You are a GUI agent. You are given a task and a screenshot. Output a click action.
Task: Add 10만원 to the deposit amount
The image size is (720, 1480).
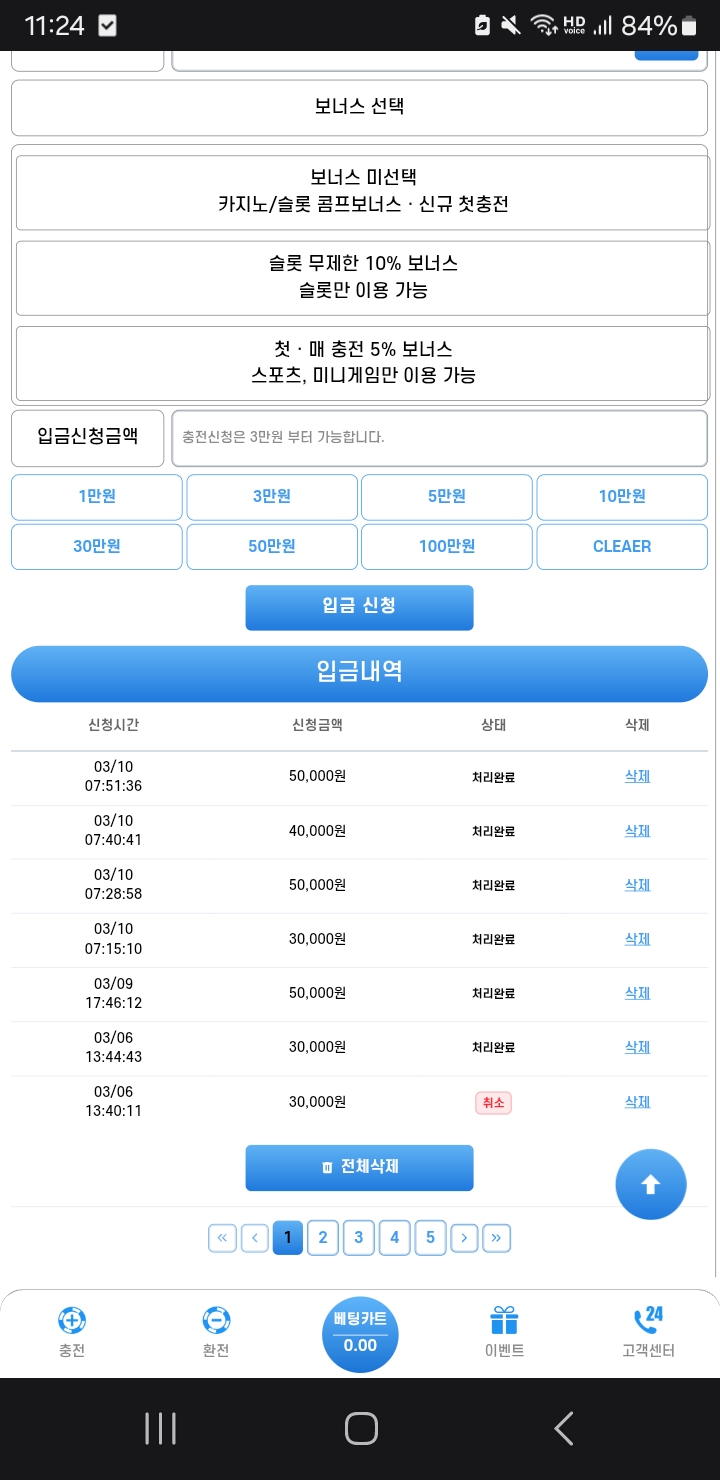622,497
